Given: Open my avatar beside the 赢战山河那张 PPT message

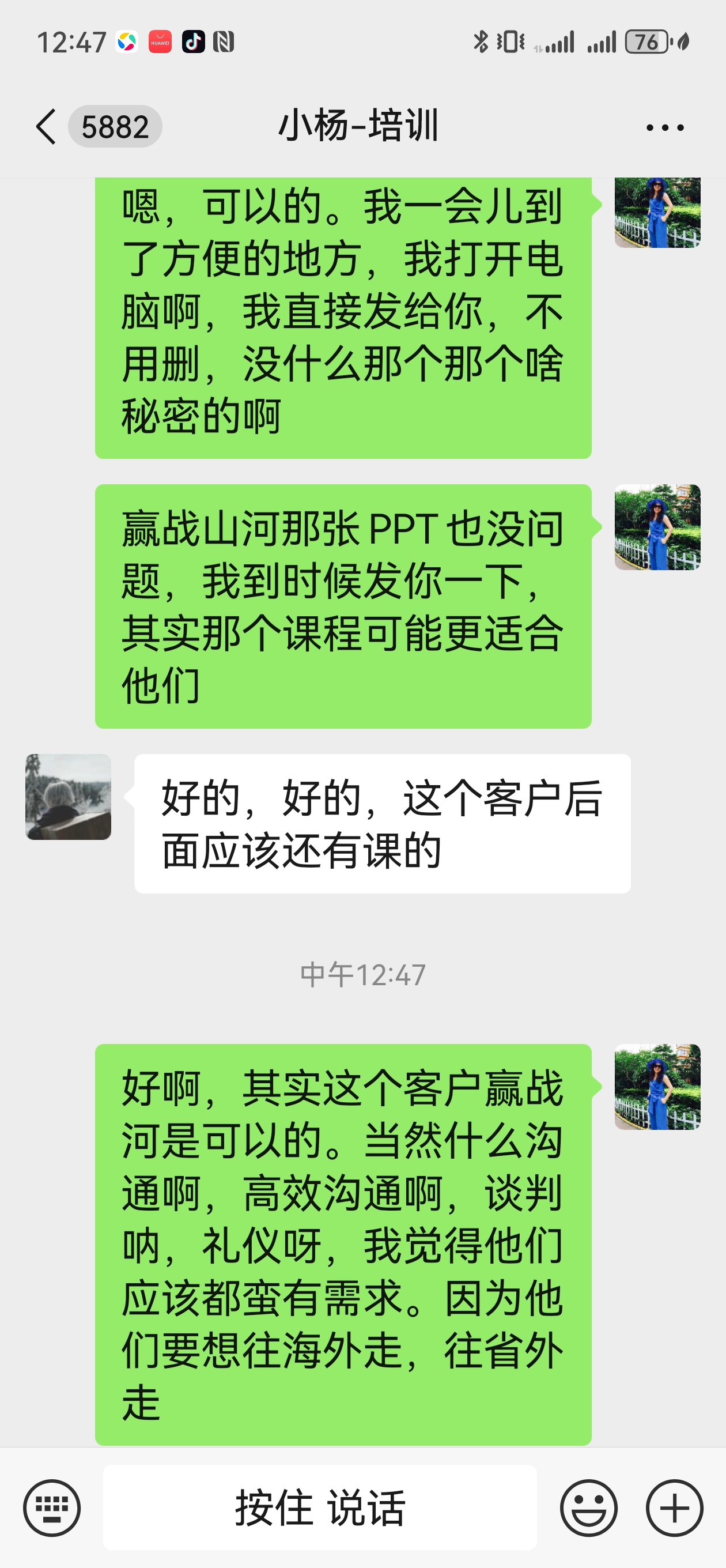Looking at the screenshot, I should pyautogui.click(x=657, y=527).
